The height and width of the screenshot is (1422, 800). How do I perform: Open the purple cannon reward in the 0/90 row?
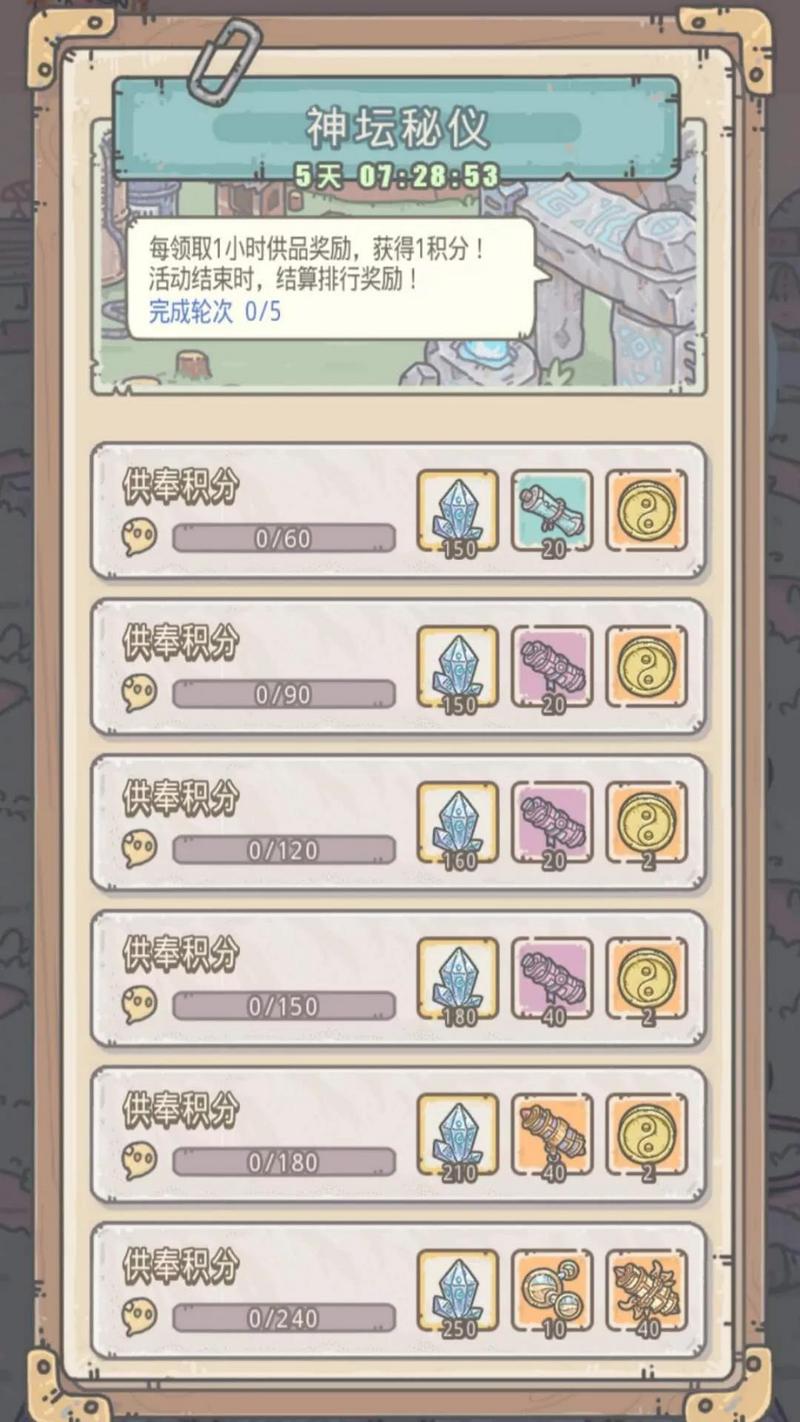[x=552, y=667]
